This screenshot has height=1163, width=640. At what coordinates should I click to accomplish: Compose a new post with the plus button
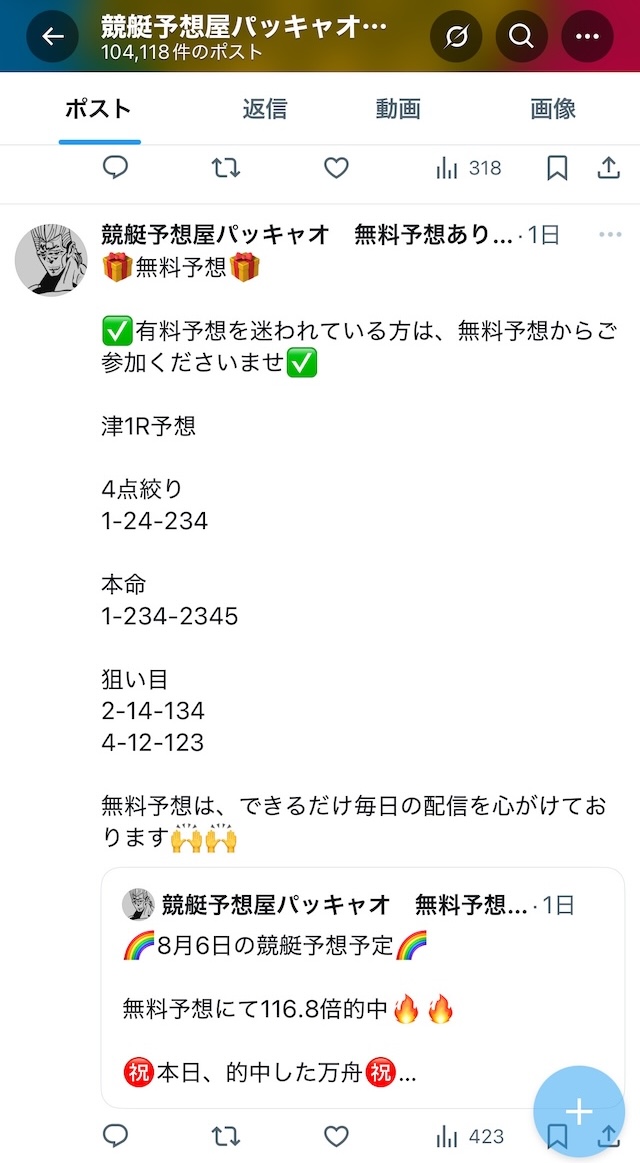point(579,1111)
